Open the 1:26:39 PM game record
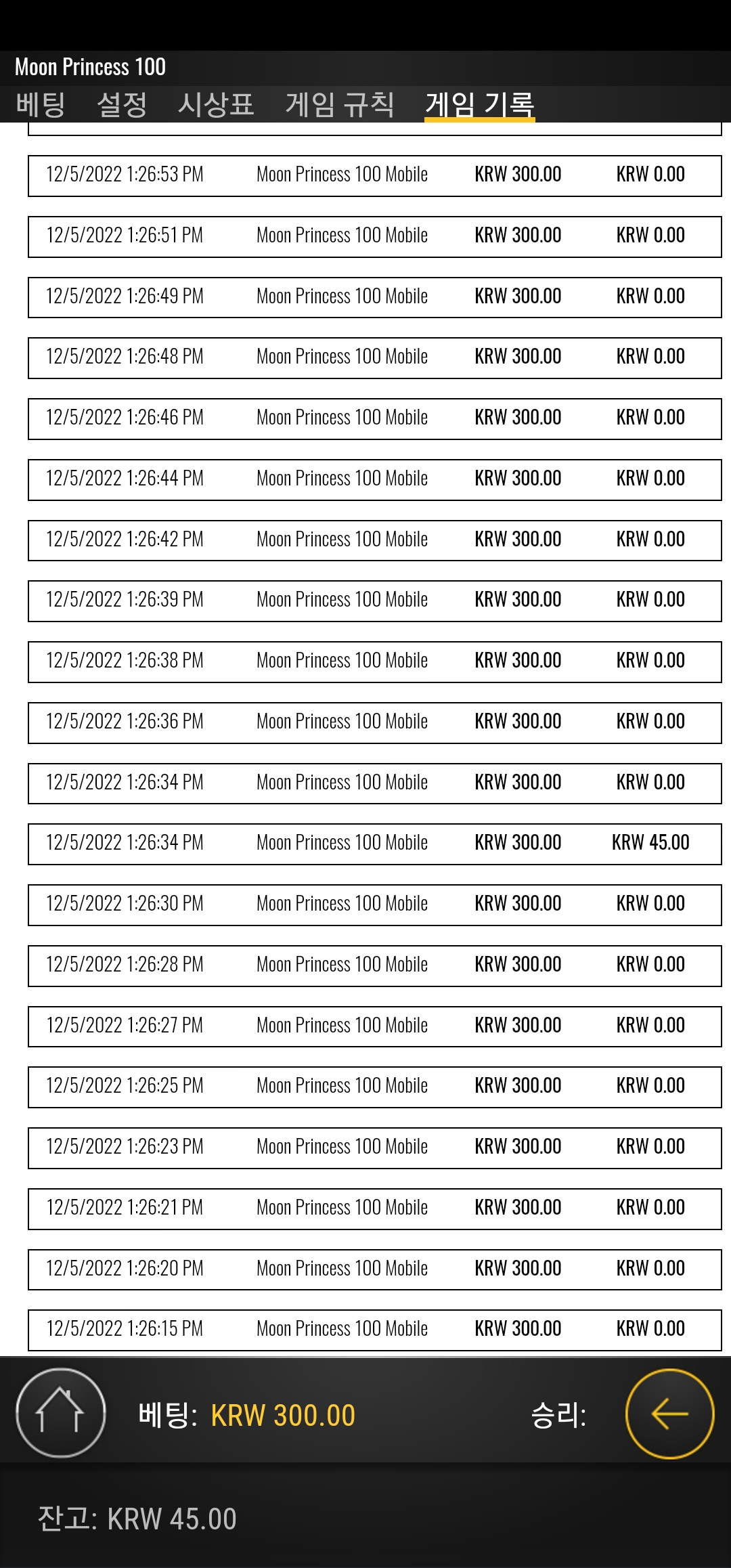731x1568 pixels. point(375,601)
